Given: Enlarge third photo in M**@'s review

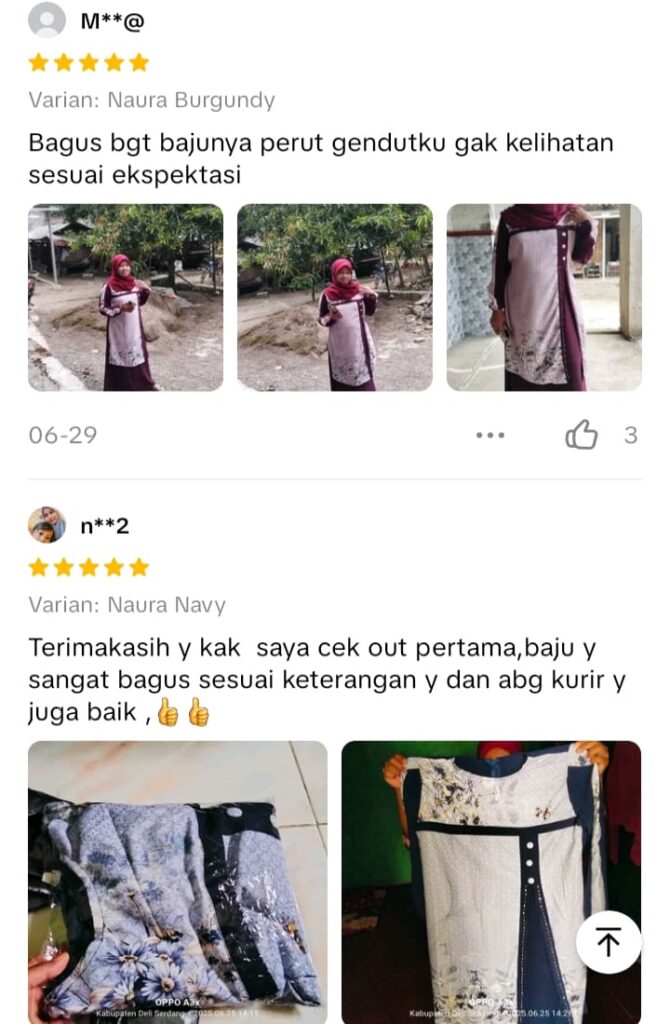Looking at the screenshot, I should (x=544, y=297).
